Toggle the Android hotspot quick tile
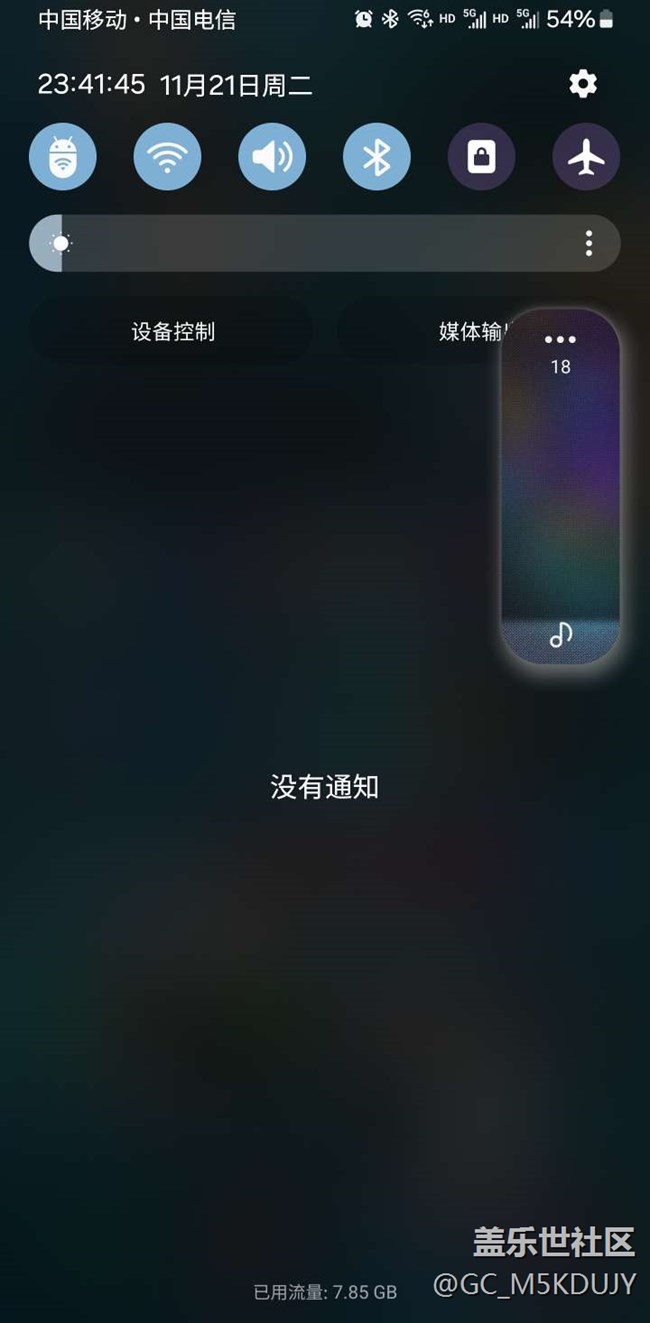The image size is (650, 1323). 63,157
